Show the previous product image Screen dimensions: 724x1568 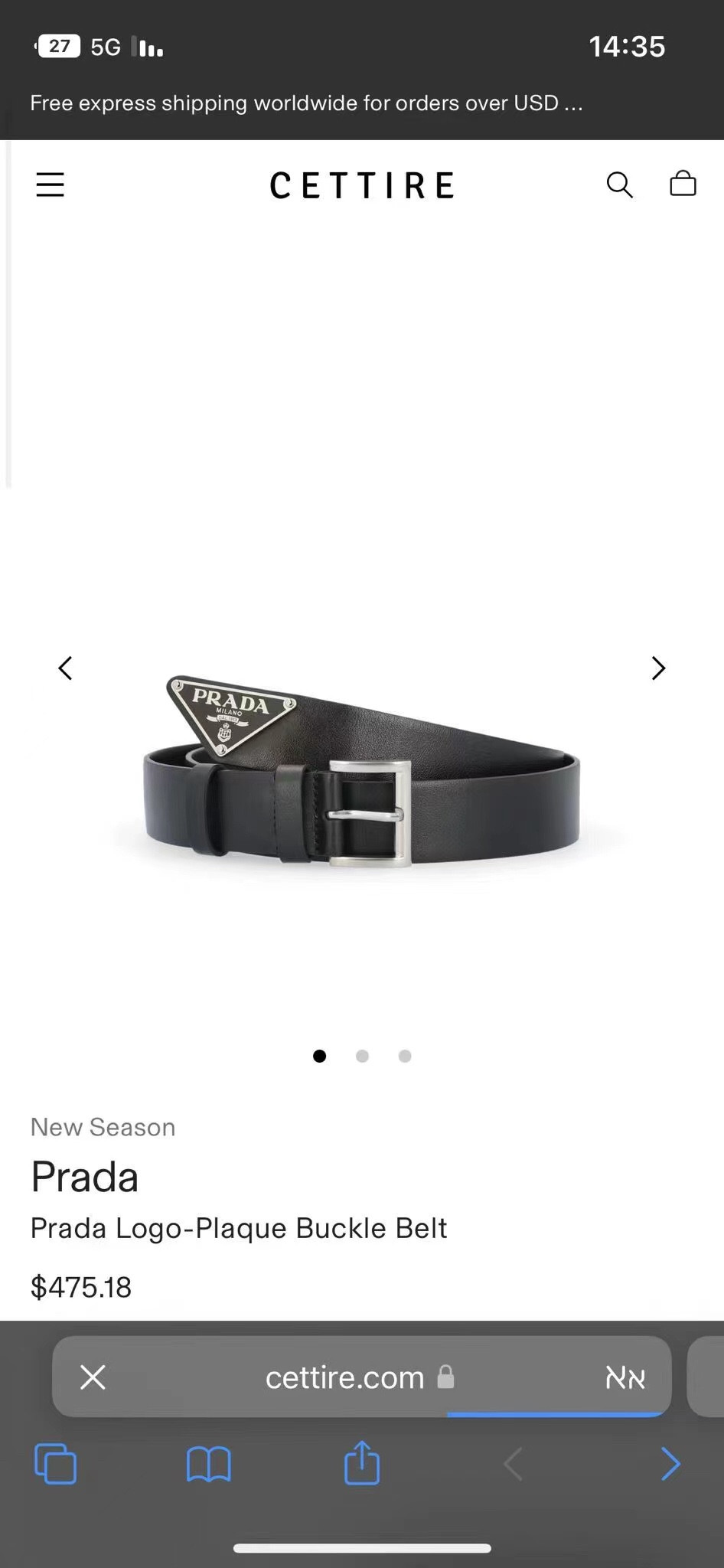66,668
